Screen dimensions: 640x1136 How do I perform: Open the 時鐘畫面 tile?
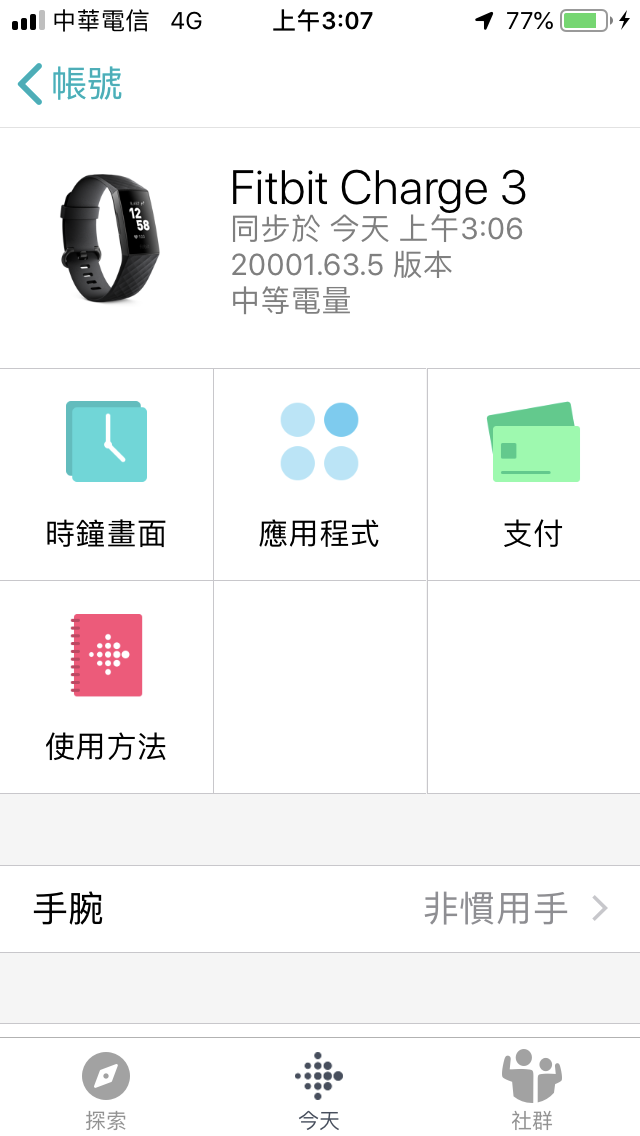106,474
